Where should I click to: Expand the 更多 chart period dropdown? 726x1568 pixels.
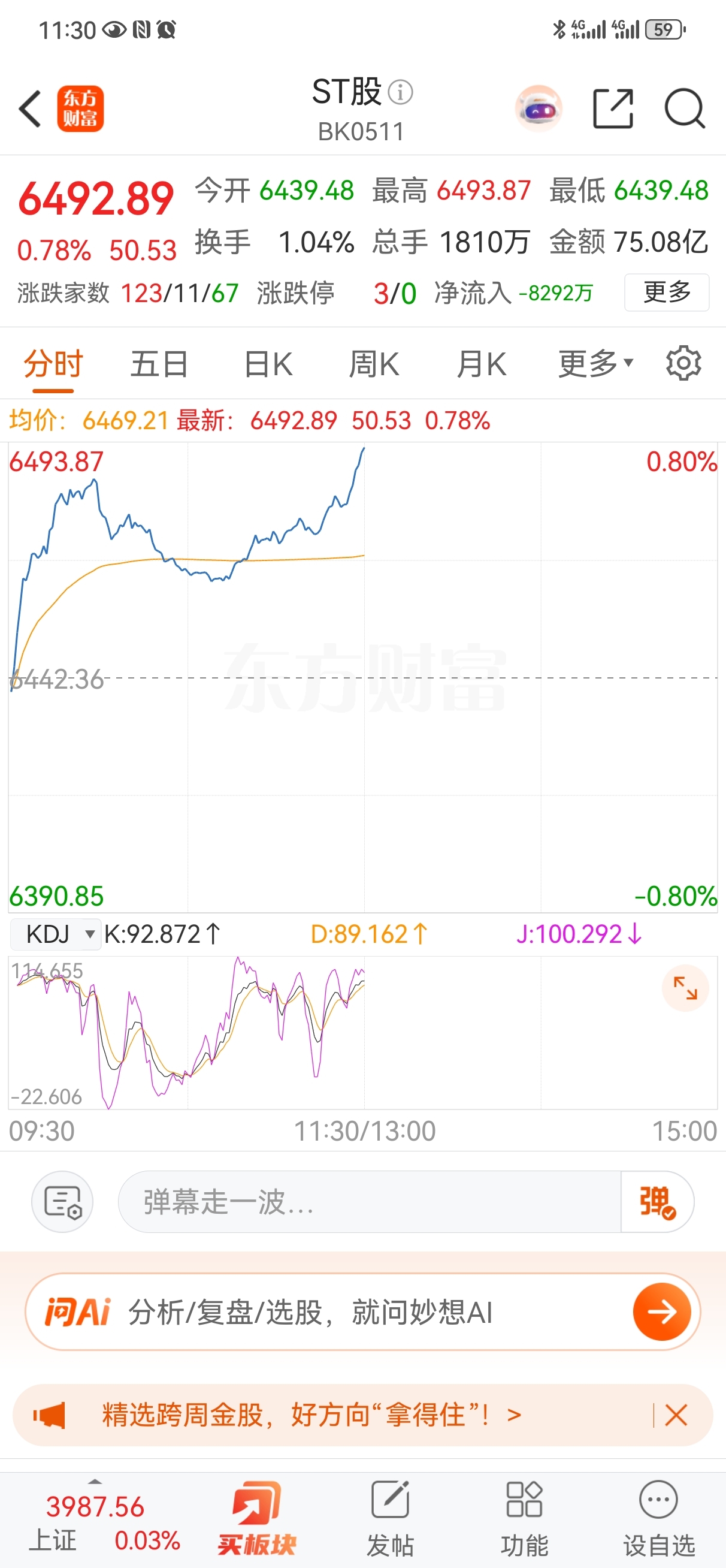(596, 364)
